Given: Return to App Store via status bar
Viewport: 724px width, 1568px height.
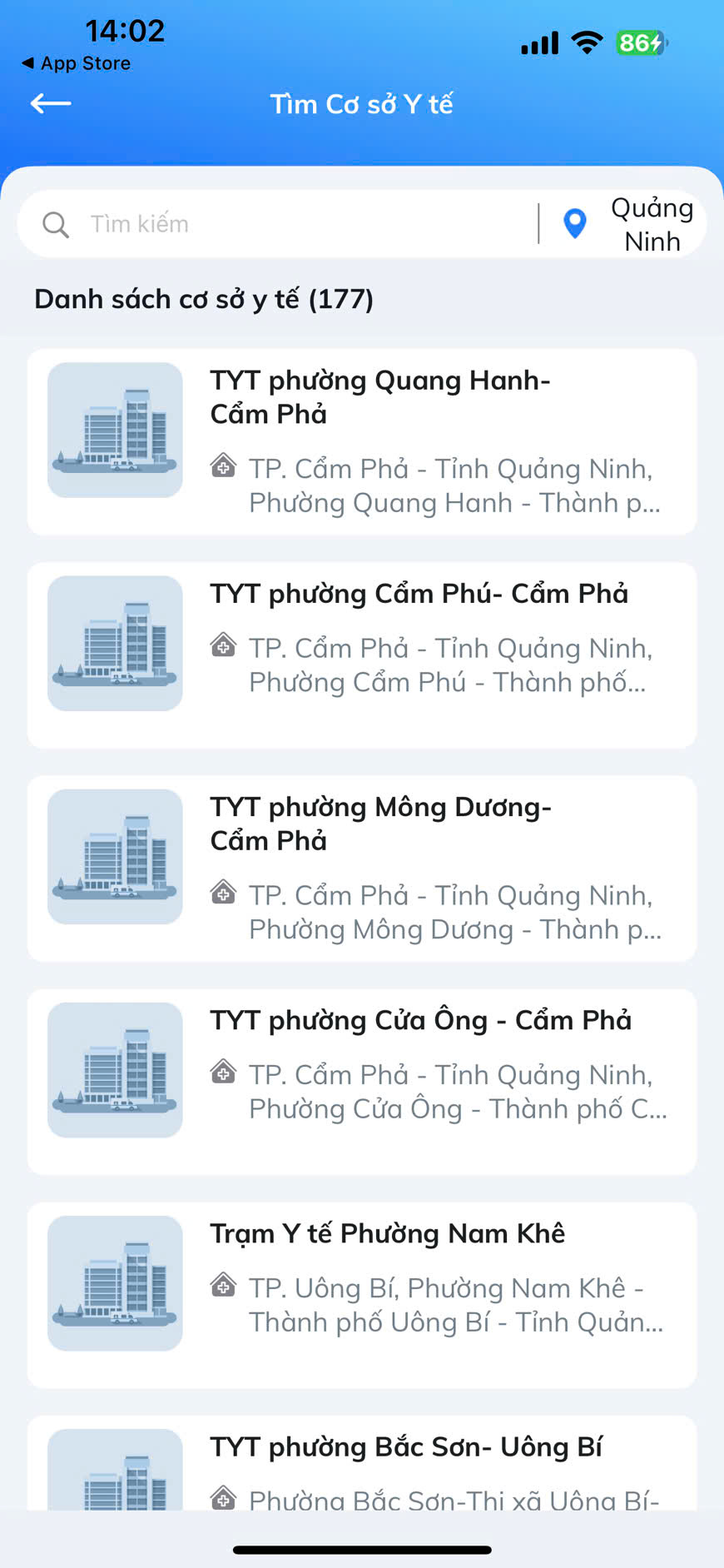Looking at the screenshot, I should pyautogui.click(x=77, y=63).
